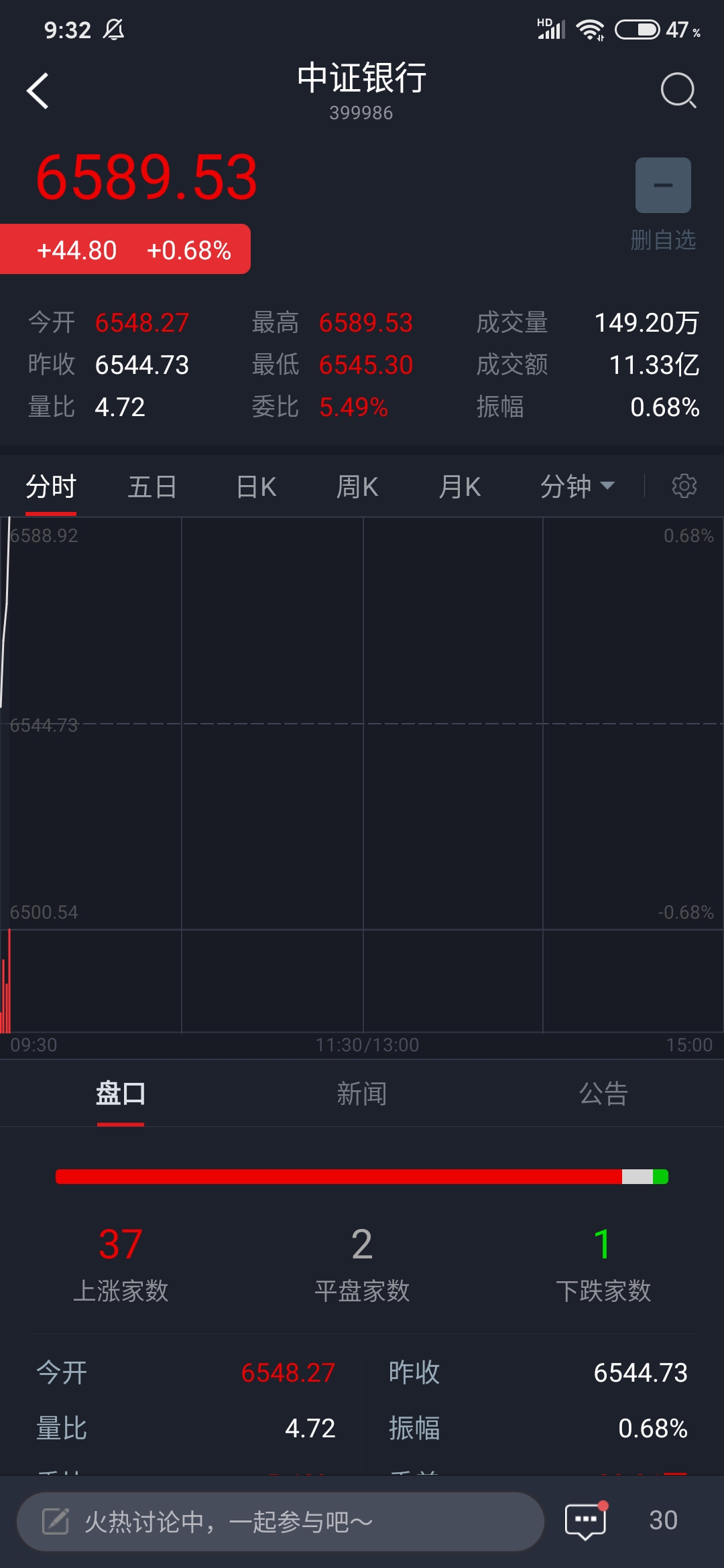
Task: Expand the 分钟 interval dropdown
Action: 577,486
